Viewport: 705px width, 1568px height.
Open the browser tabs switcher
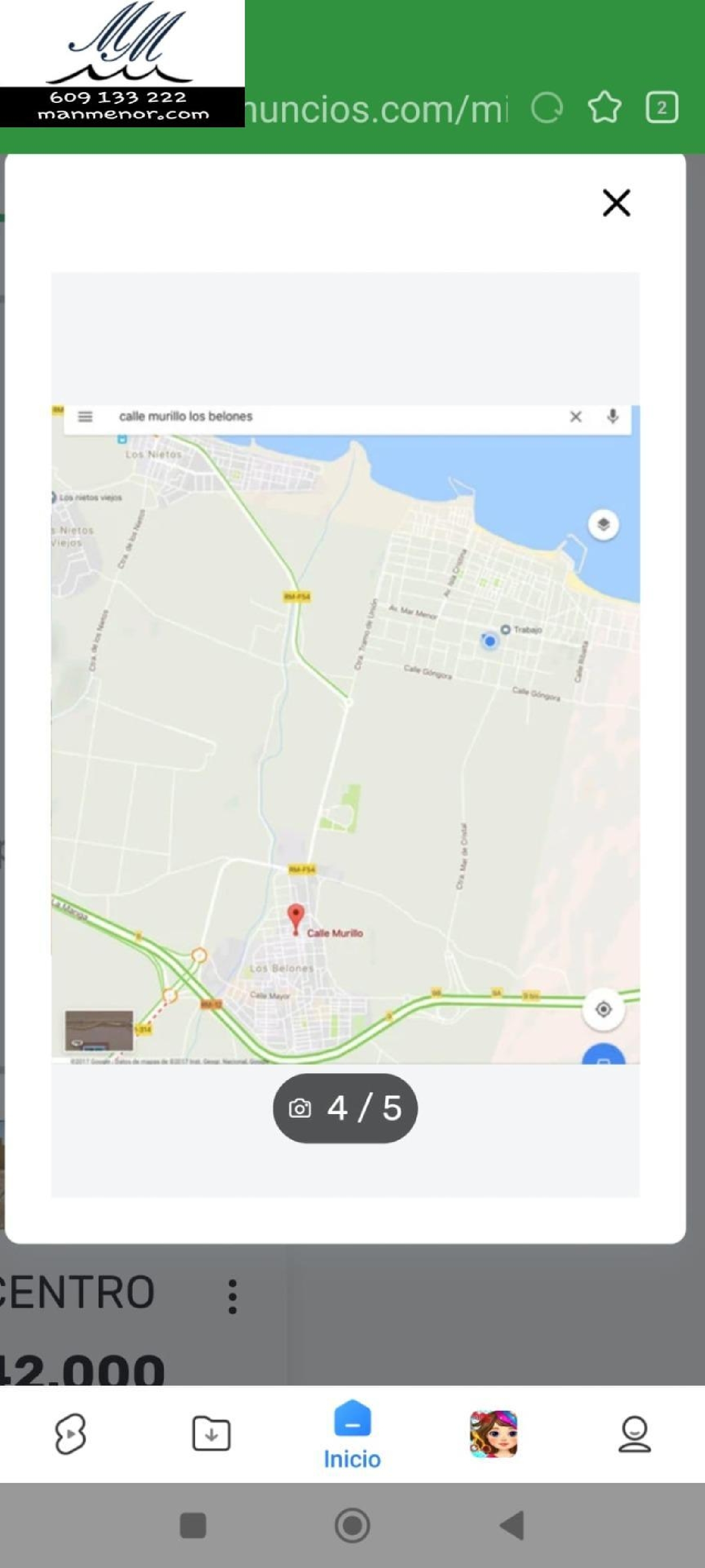tap(661, 109)
